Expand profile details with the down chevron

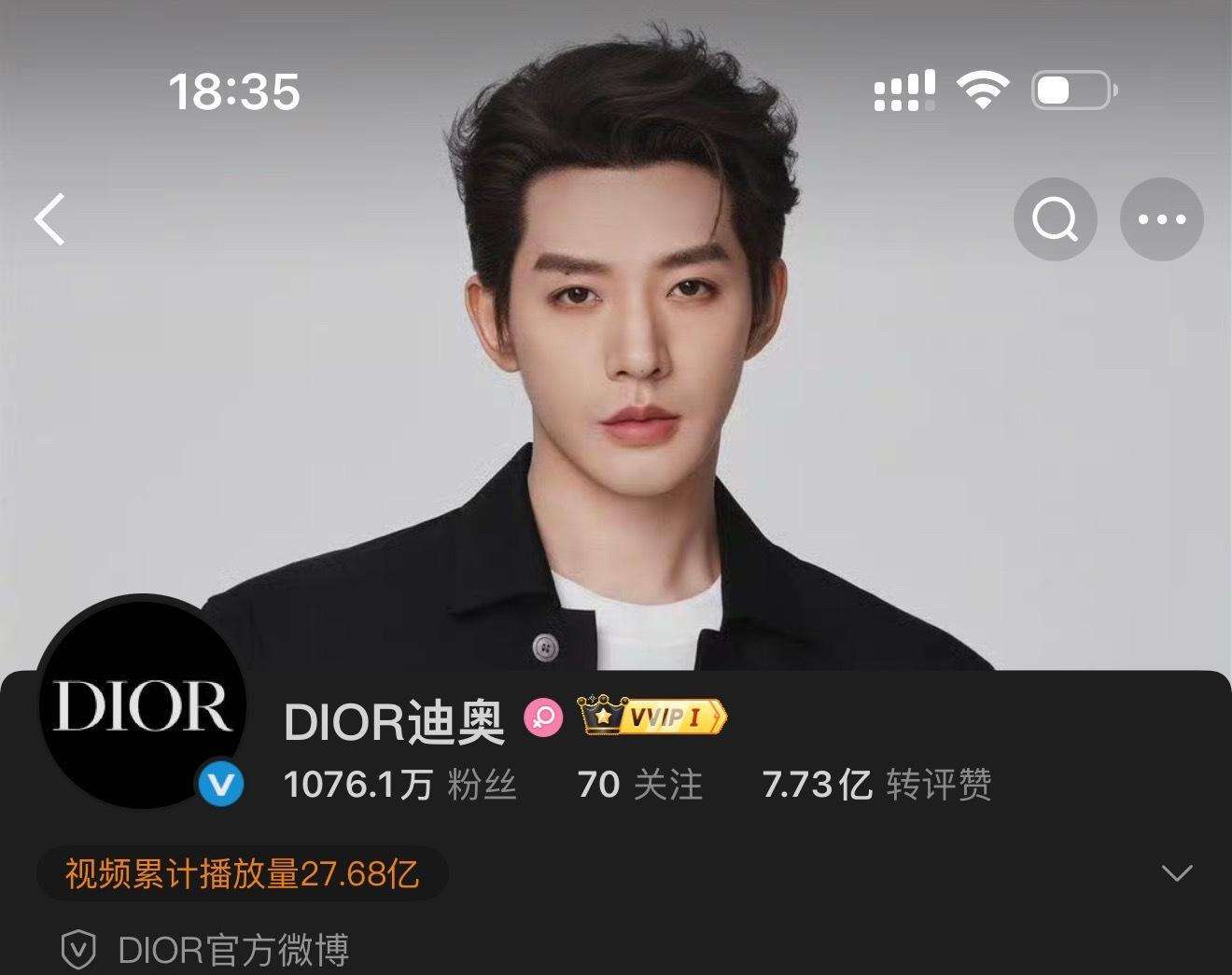tap(1177, 873)
